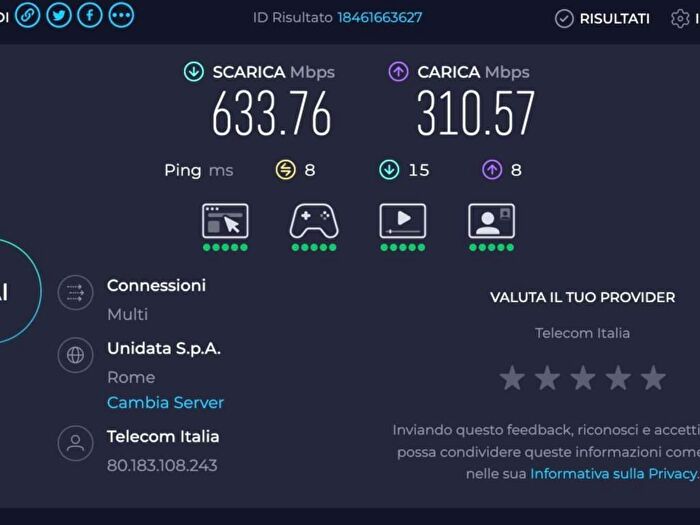Tap Cambia Server link

165,403
